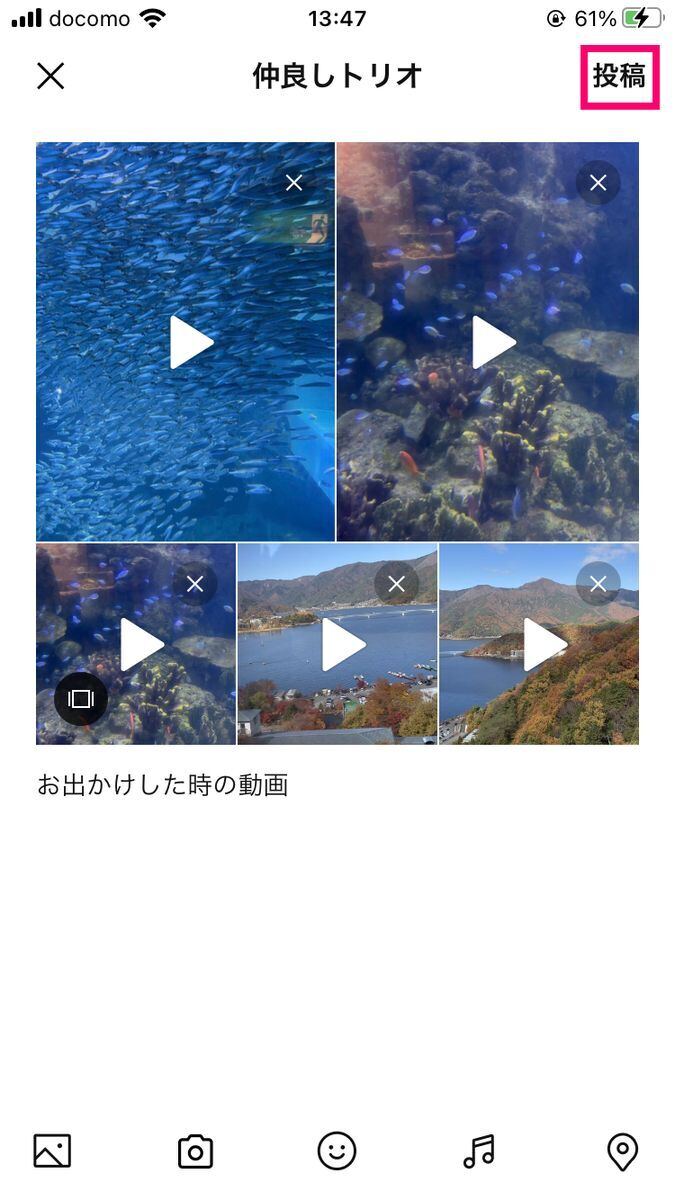The image size is (675, 1200).
Task: Play the lake bridge video
Action: (343, 644)
